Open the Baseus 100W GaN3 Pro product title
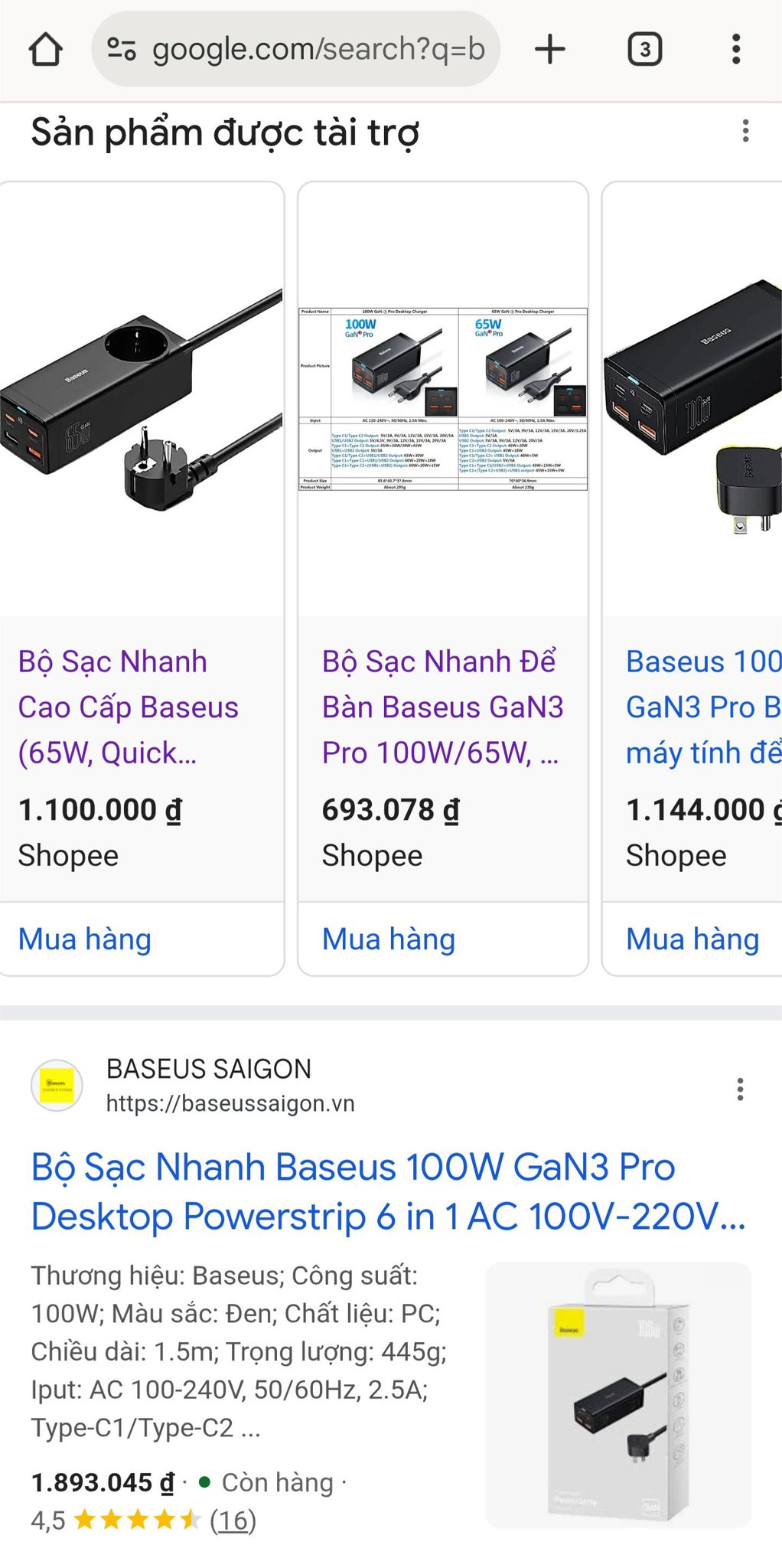The height and width of the screenshot is (1568, 782). coord(702,707)
